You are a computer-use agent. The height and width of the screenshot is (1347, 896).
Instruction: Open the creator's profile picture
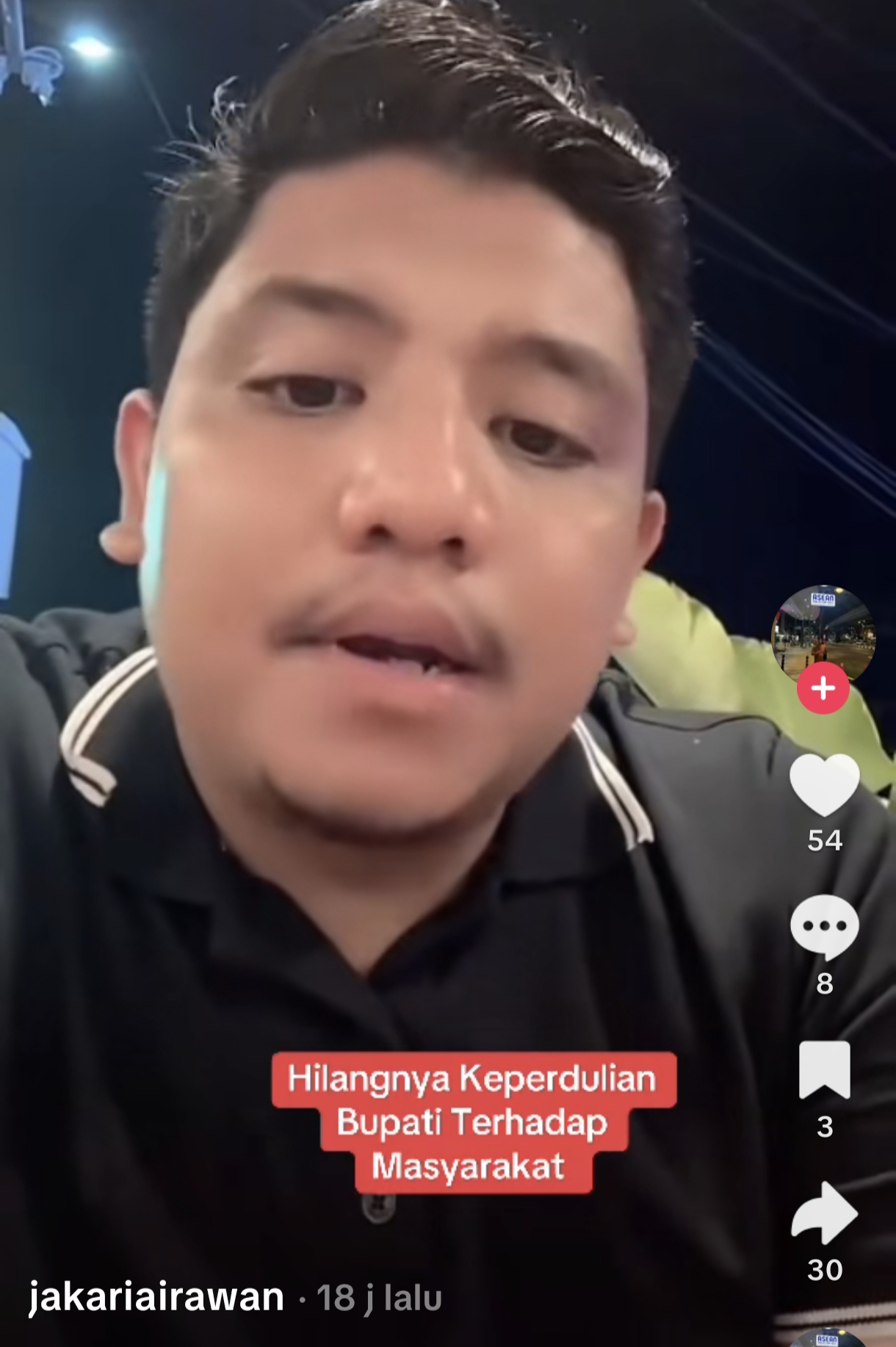(823, 632)
